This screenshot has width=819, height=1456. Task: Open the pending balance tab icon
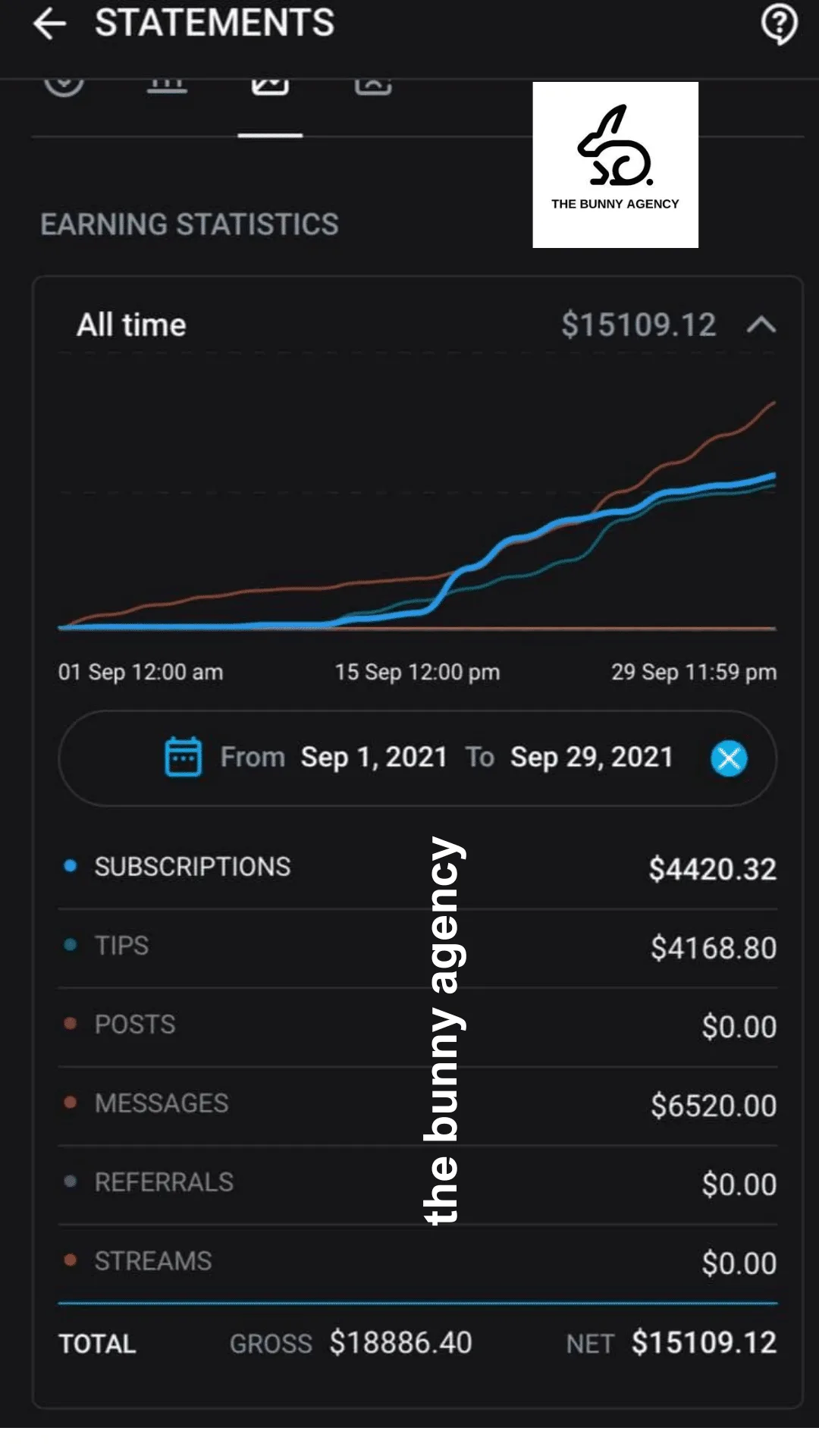click(x=64, y=83)
